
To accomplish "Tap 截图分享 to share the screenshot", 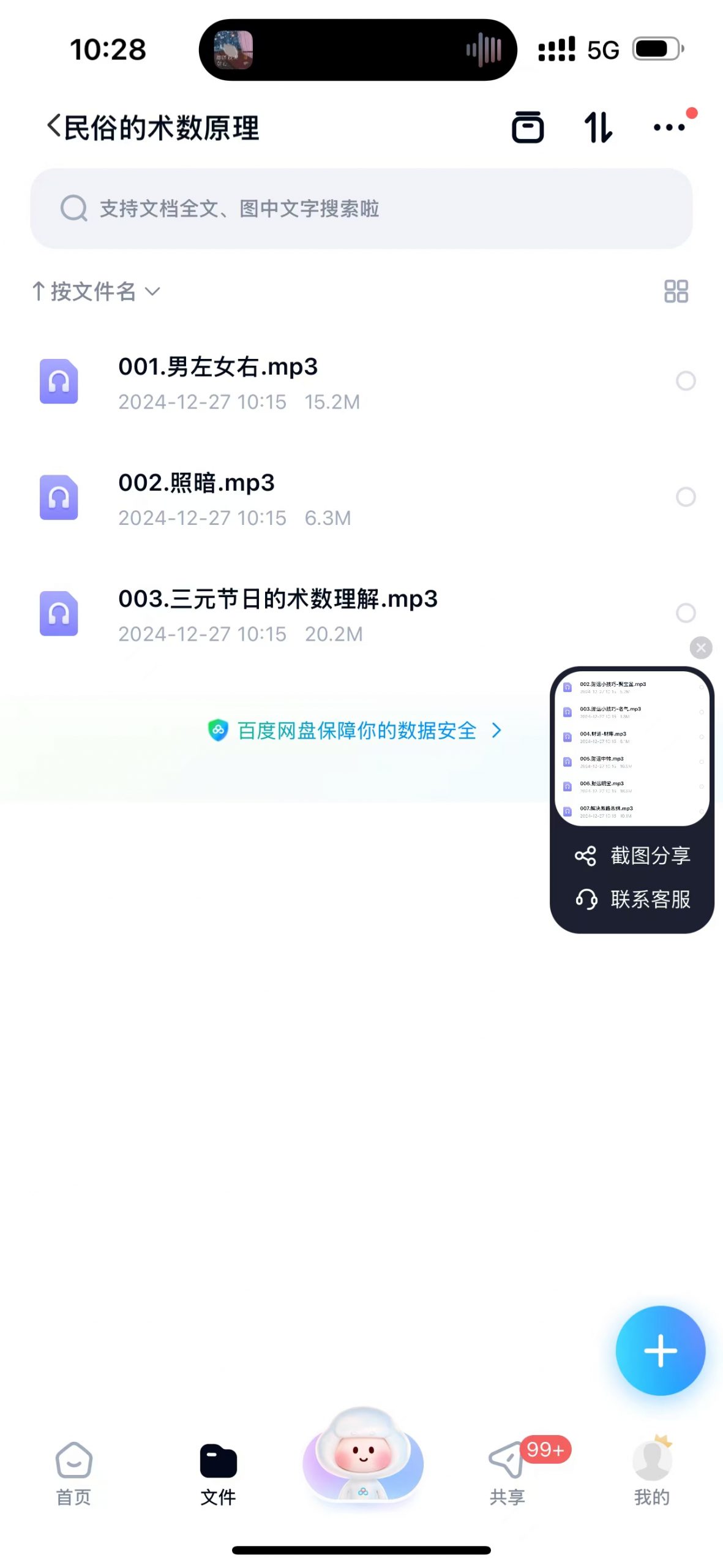I will tap(632, 855).
